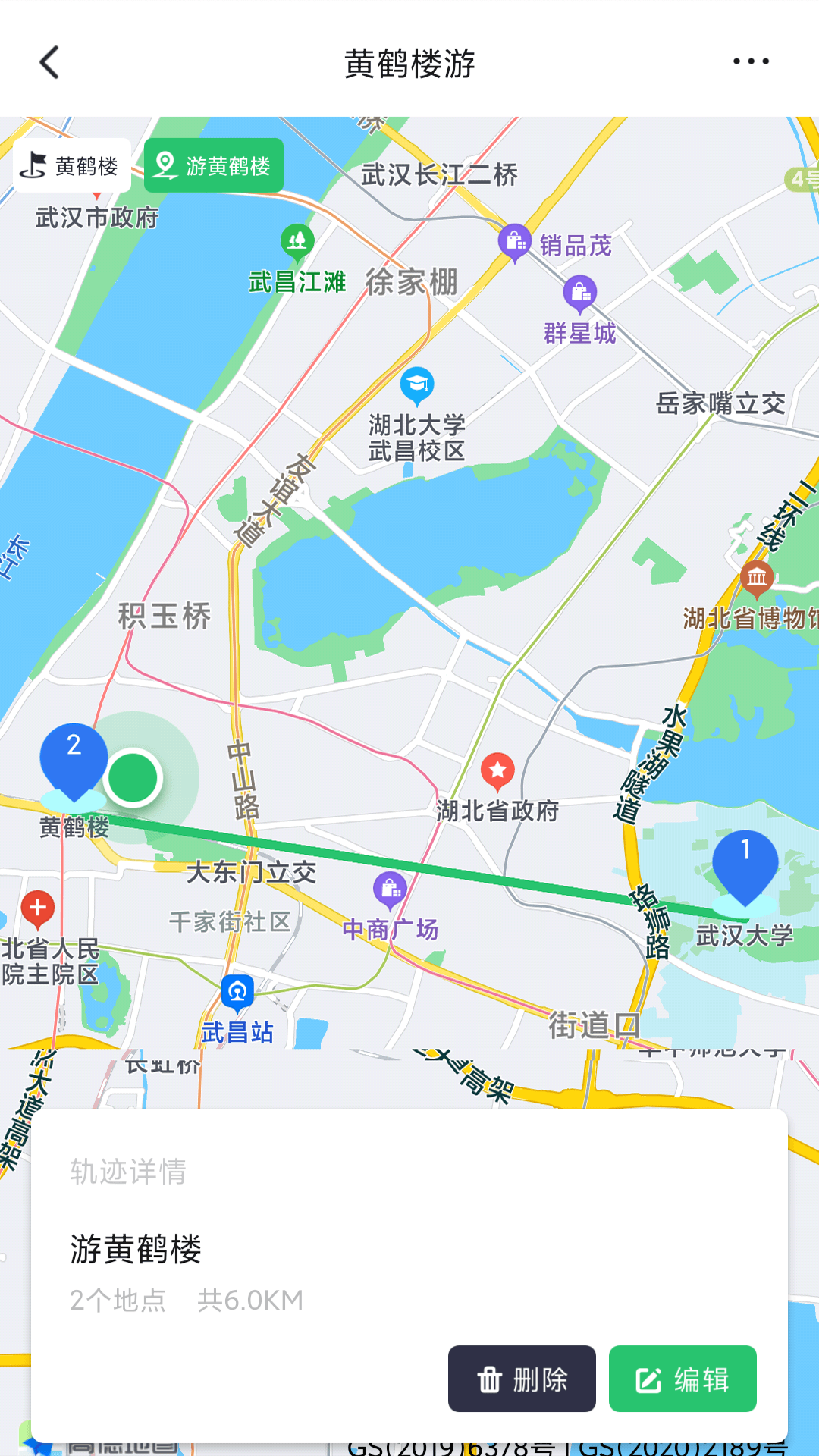
Task: Select the 黄鹤楼 flag chip
Action: pos(71,165)
